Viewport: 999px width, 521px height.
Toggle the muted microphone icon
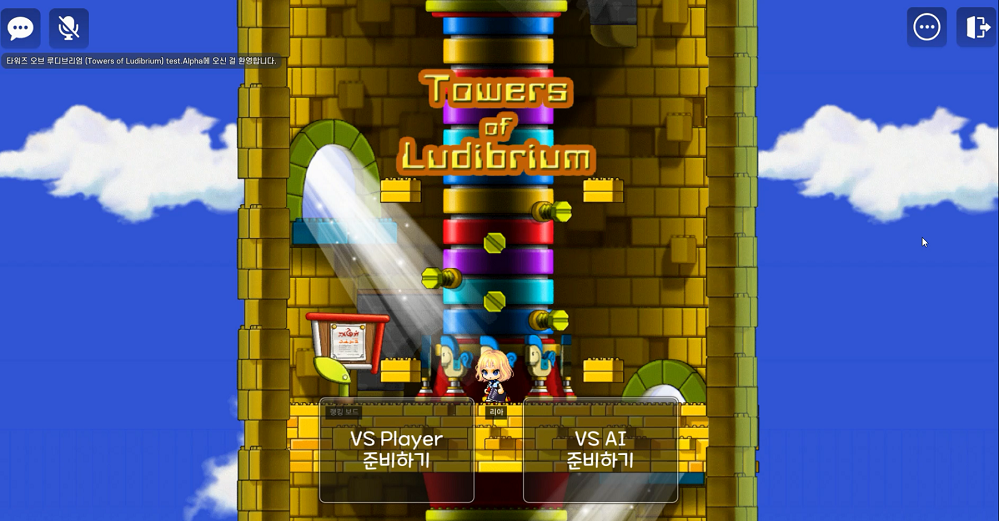pyautogui.click(x=69, y=28)
